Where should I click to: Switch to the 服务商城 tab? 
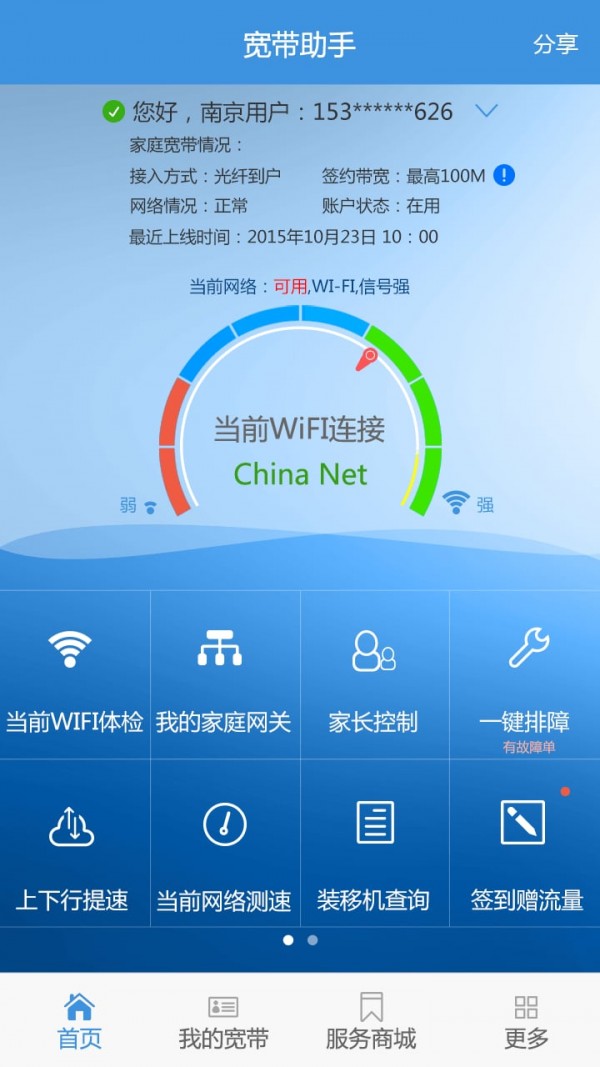(371, 1021)
